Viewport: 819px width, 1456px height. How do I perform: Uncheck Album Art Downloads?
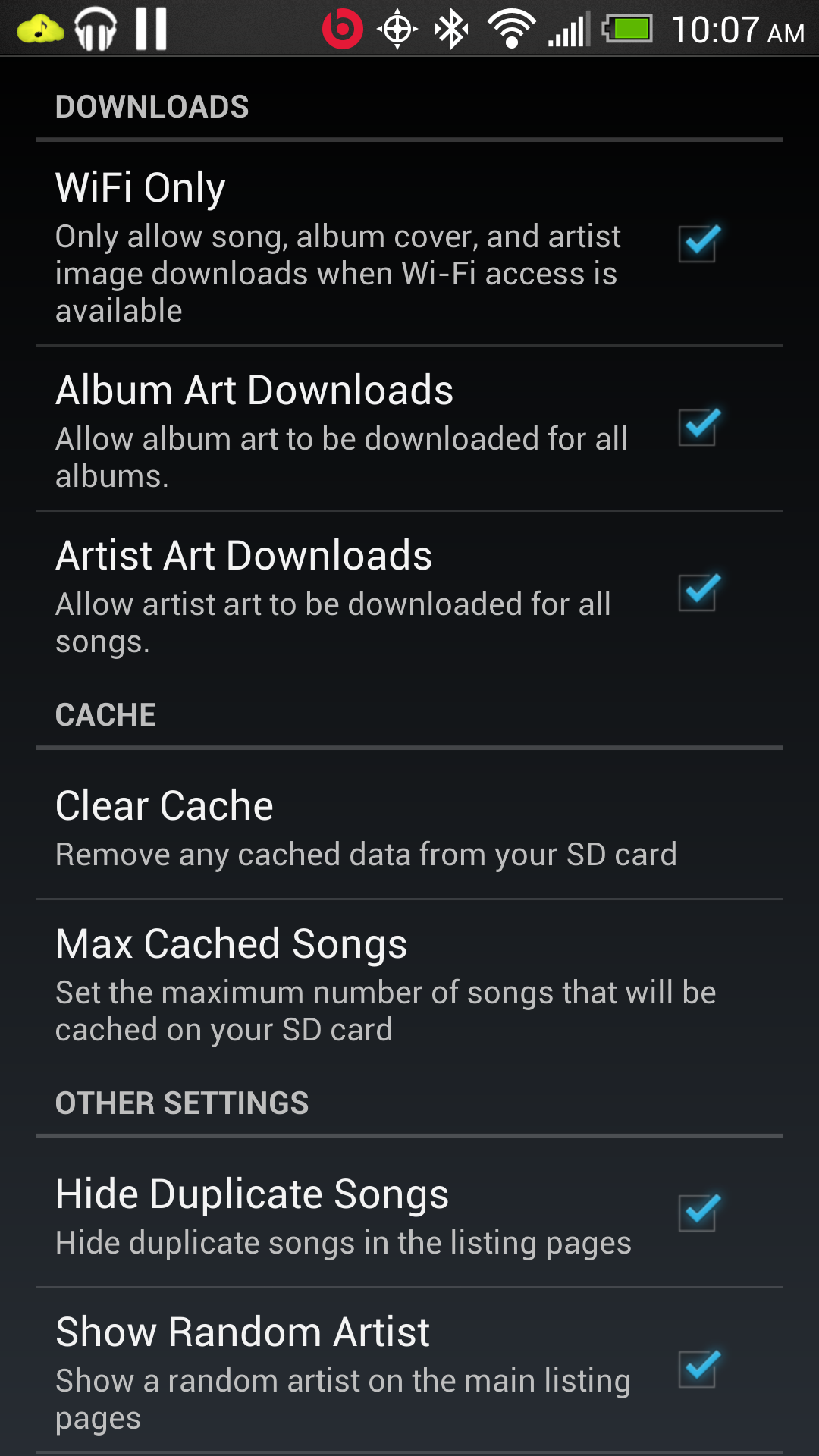pyautogui.click(x=698, y=426)
